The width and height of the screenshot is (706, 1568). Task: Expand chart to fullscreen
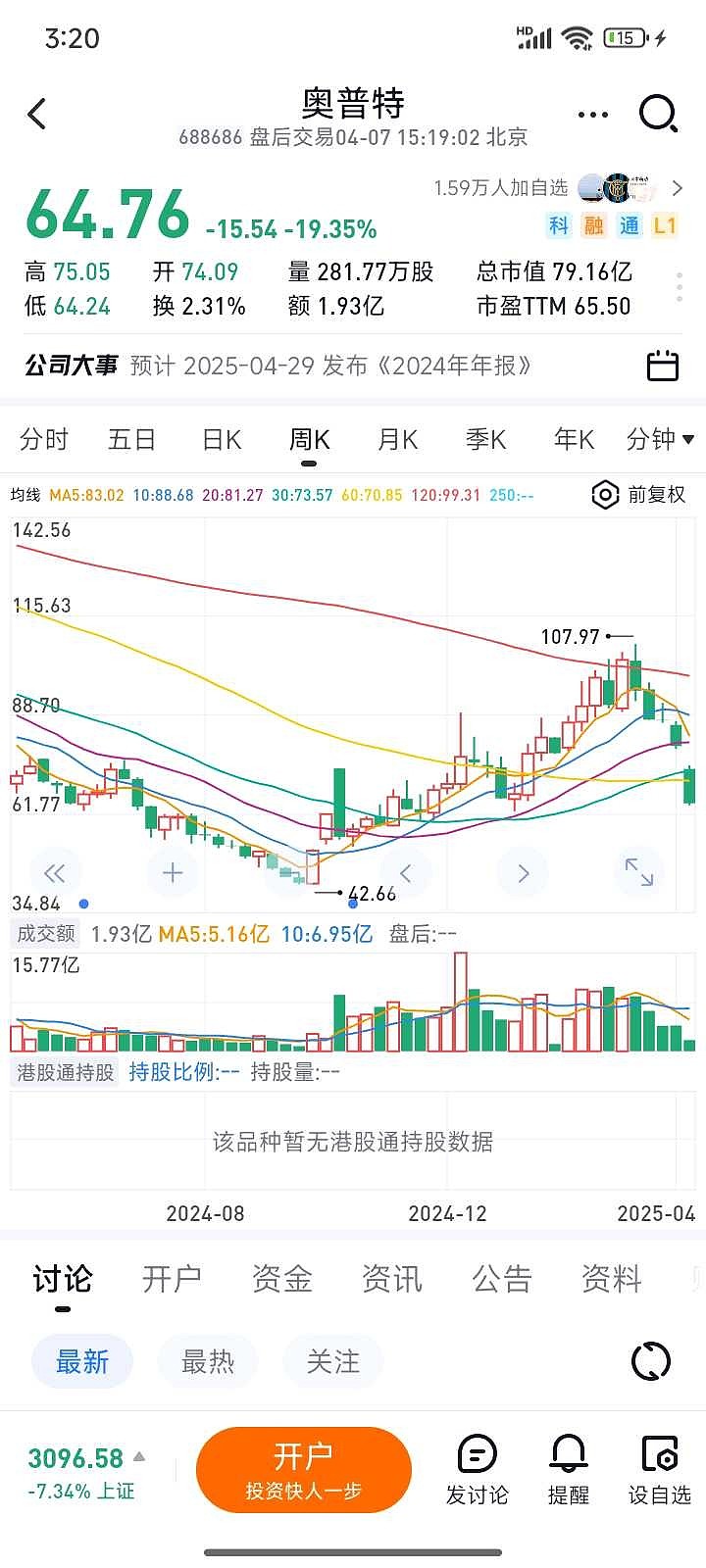click(638, 871)
